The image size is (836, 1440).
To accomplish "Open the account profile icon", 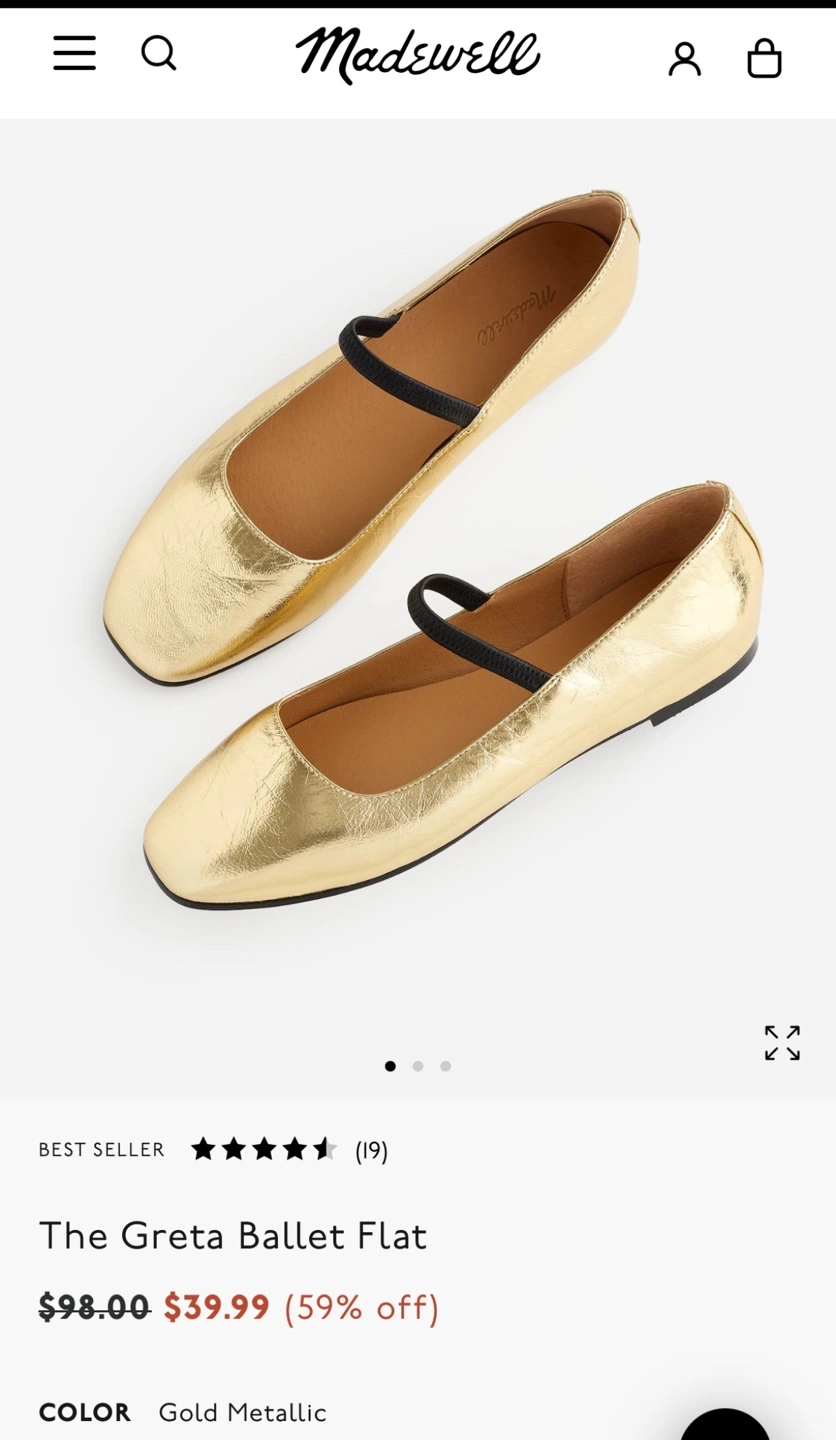I will [685, 59].
